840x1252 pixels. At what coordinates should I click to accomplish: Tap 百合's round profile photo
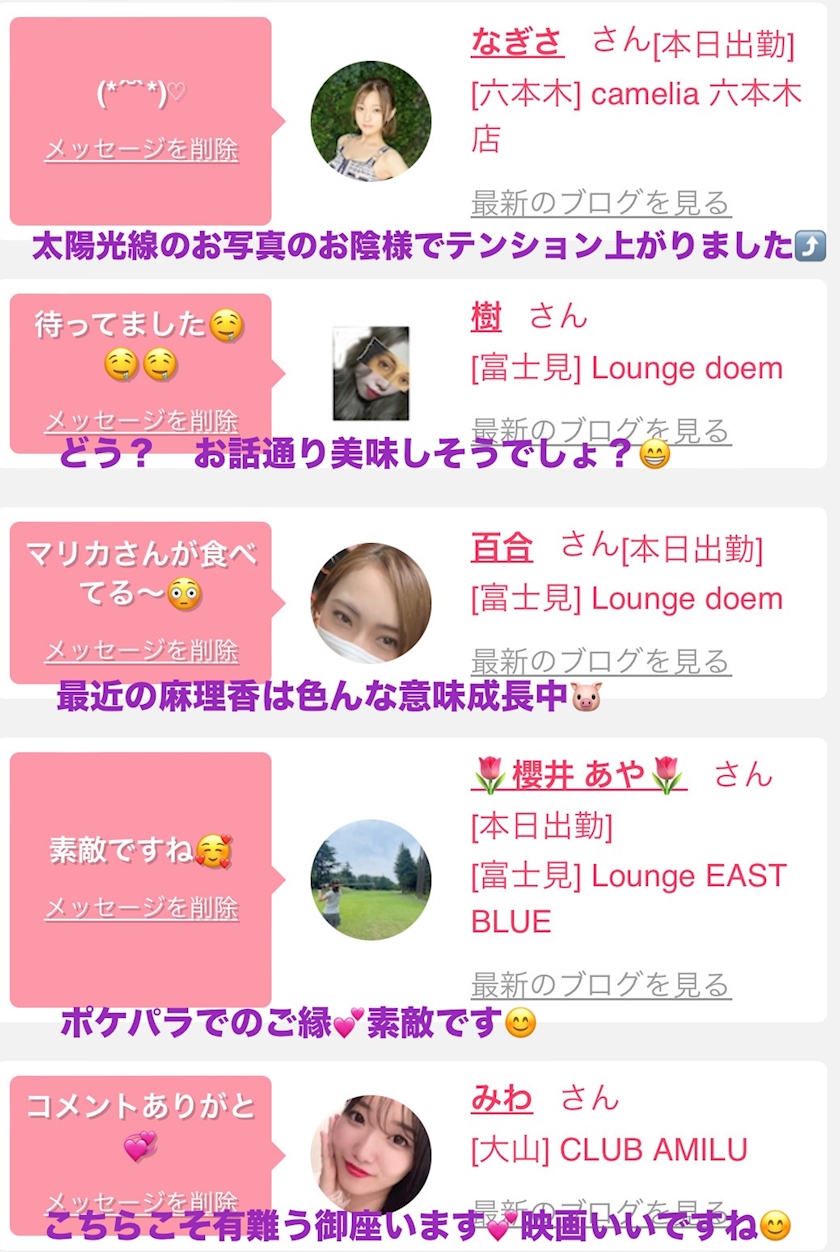click(x=371, y=603)
